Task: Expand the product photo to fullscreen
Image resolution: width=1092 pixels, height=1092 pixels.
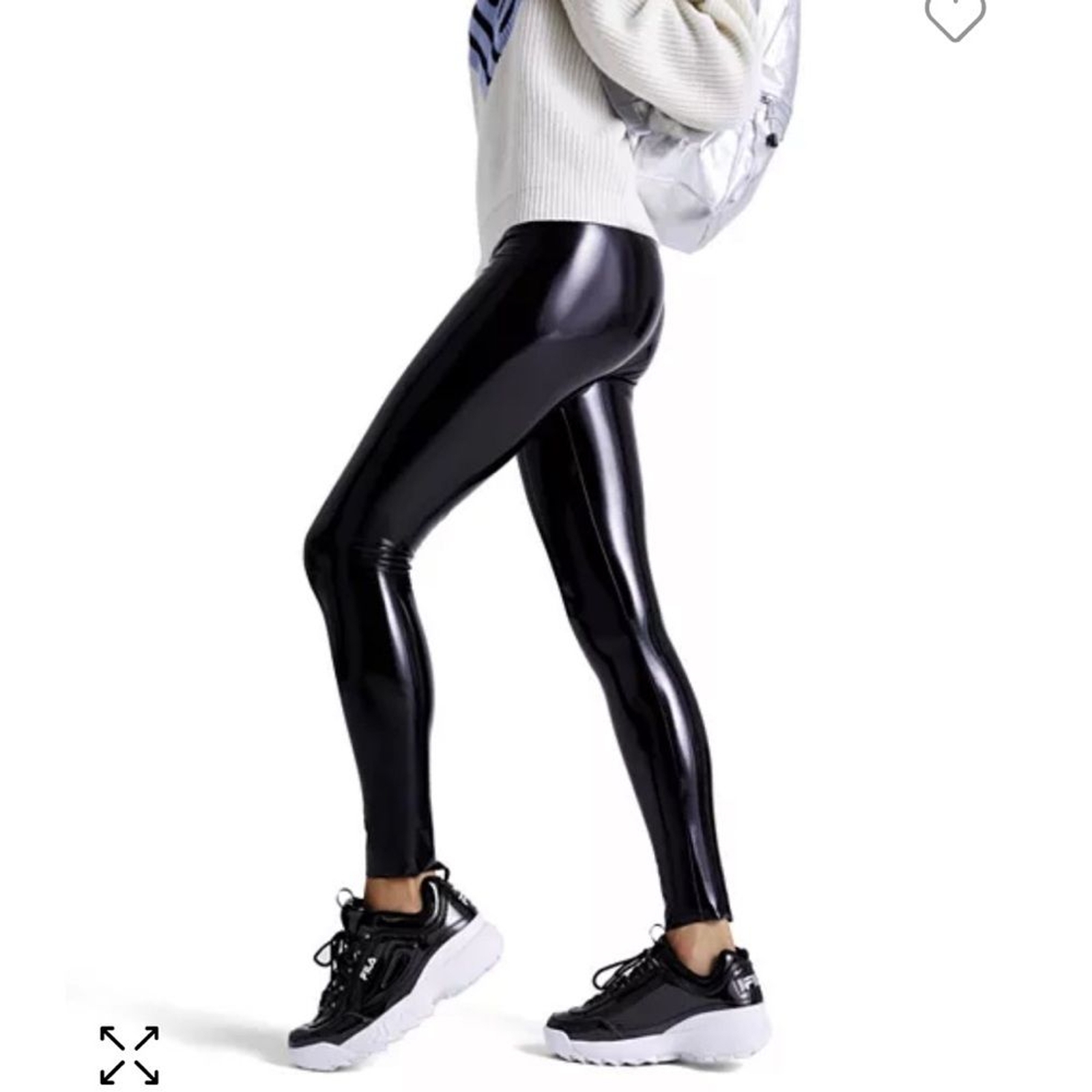Action: click(129, 1054)
